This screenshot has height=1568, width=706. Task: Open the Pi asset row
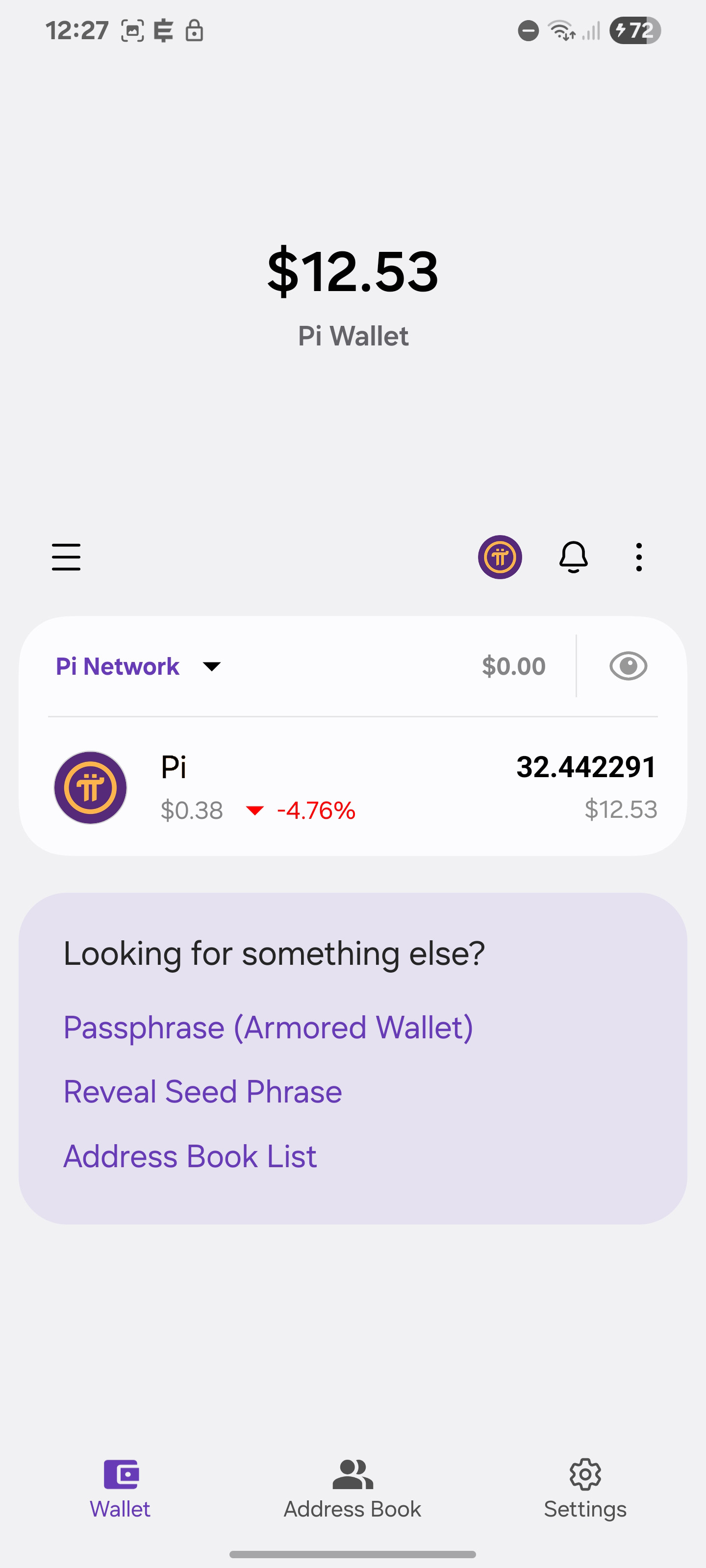point(353,787)
